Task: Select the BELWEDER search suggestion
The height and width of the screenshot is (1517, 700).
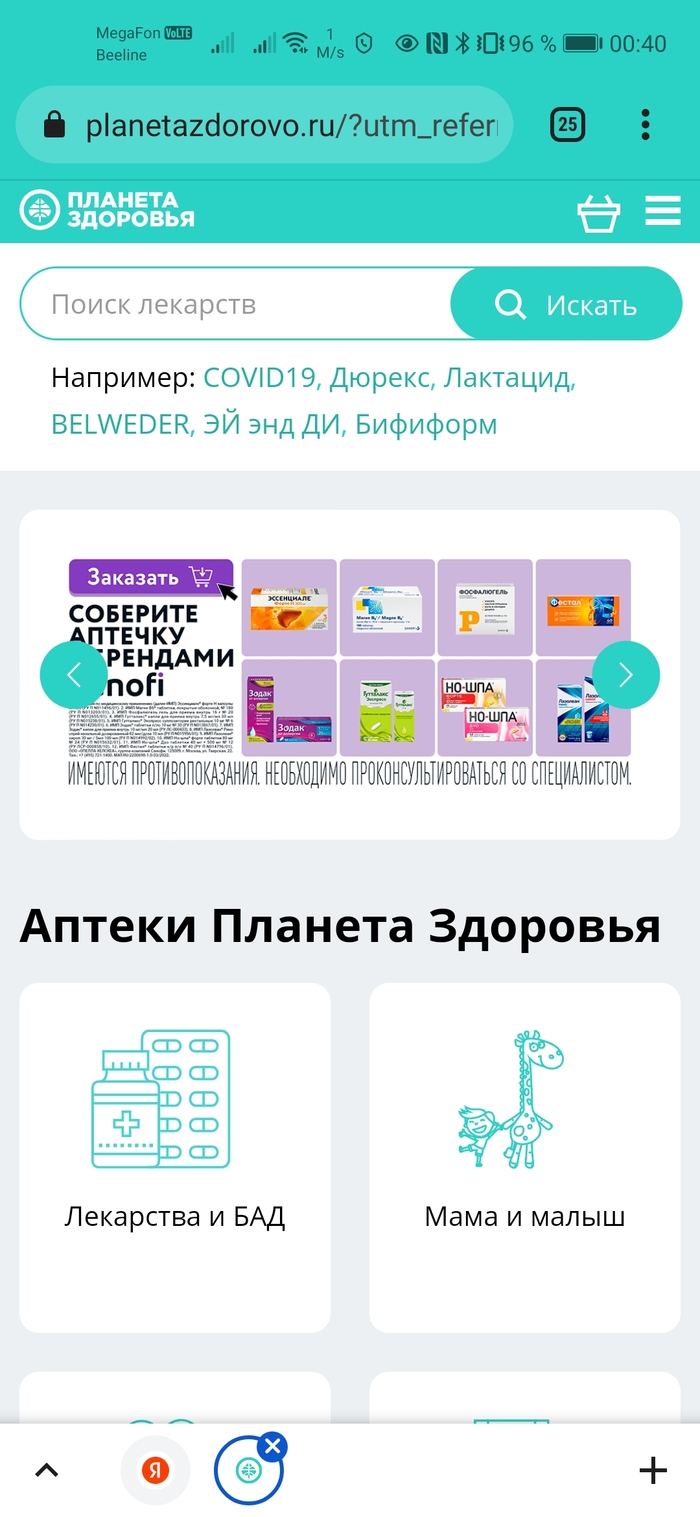Action: click(119, 424)
